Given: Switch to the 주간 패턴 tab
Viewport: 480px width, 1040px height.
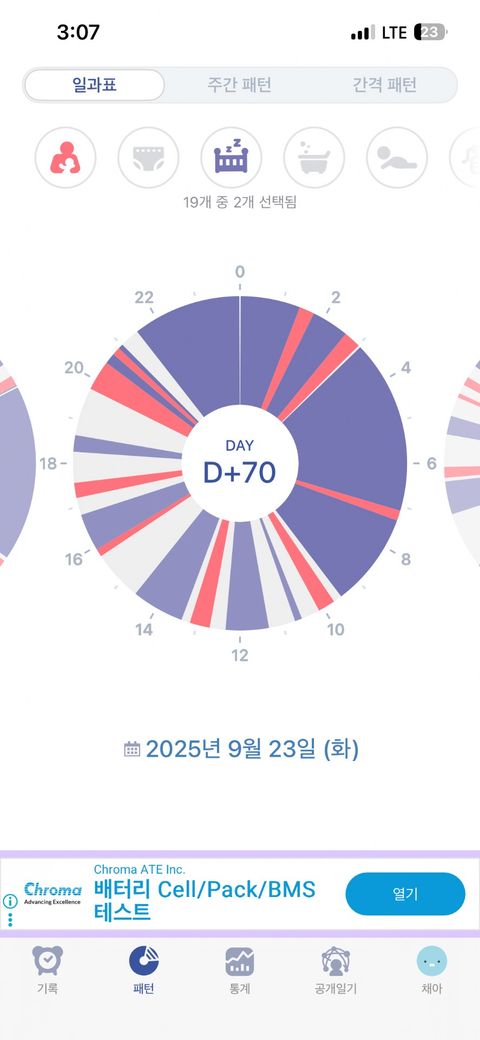Looking at the screenshot, I should (239, 85).
